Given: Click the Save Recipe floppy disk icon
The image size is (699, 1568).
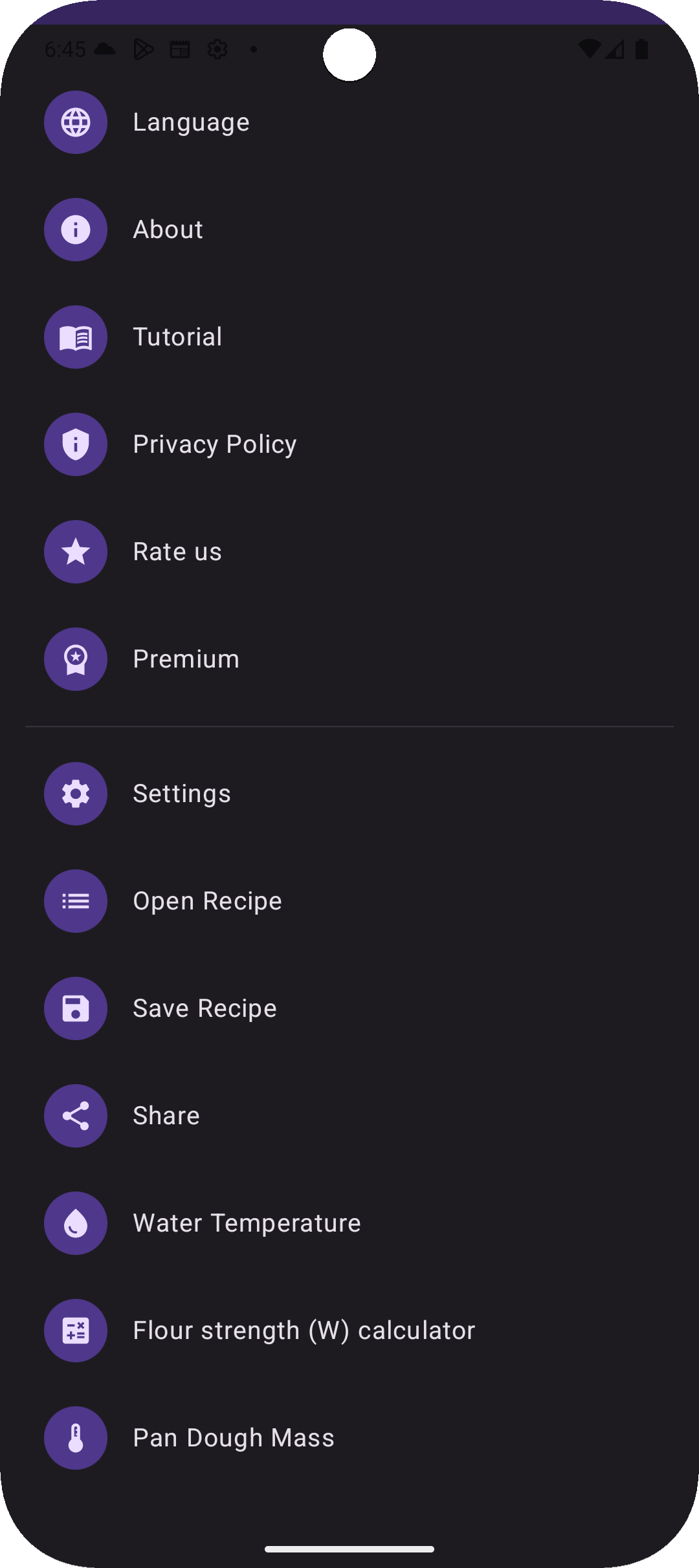Looking at the screenshot, I should [x=75, y=1008].
